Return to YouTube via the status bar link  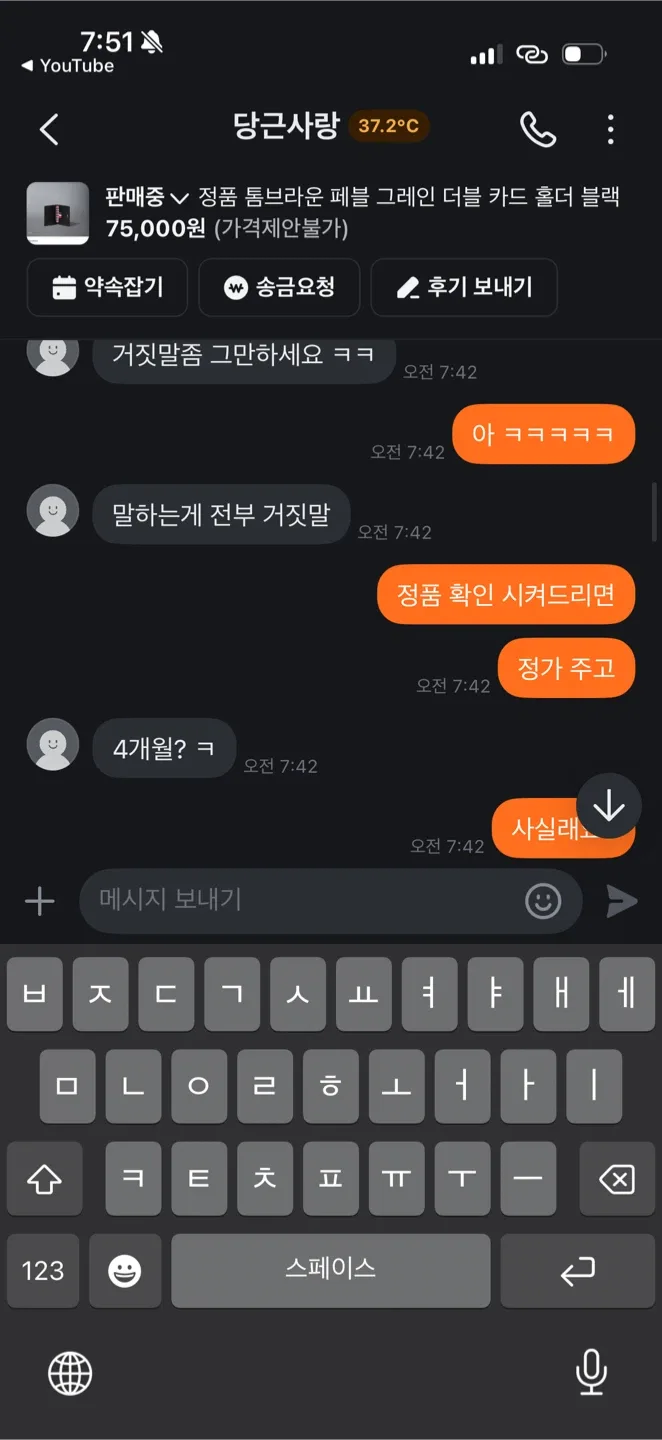click(68, 66)
